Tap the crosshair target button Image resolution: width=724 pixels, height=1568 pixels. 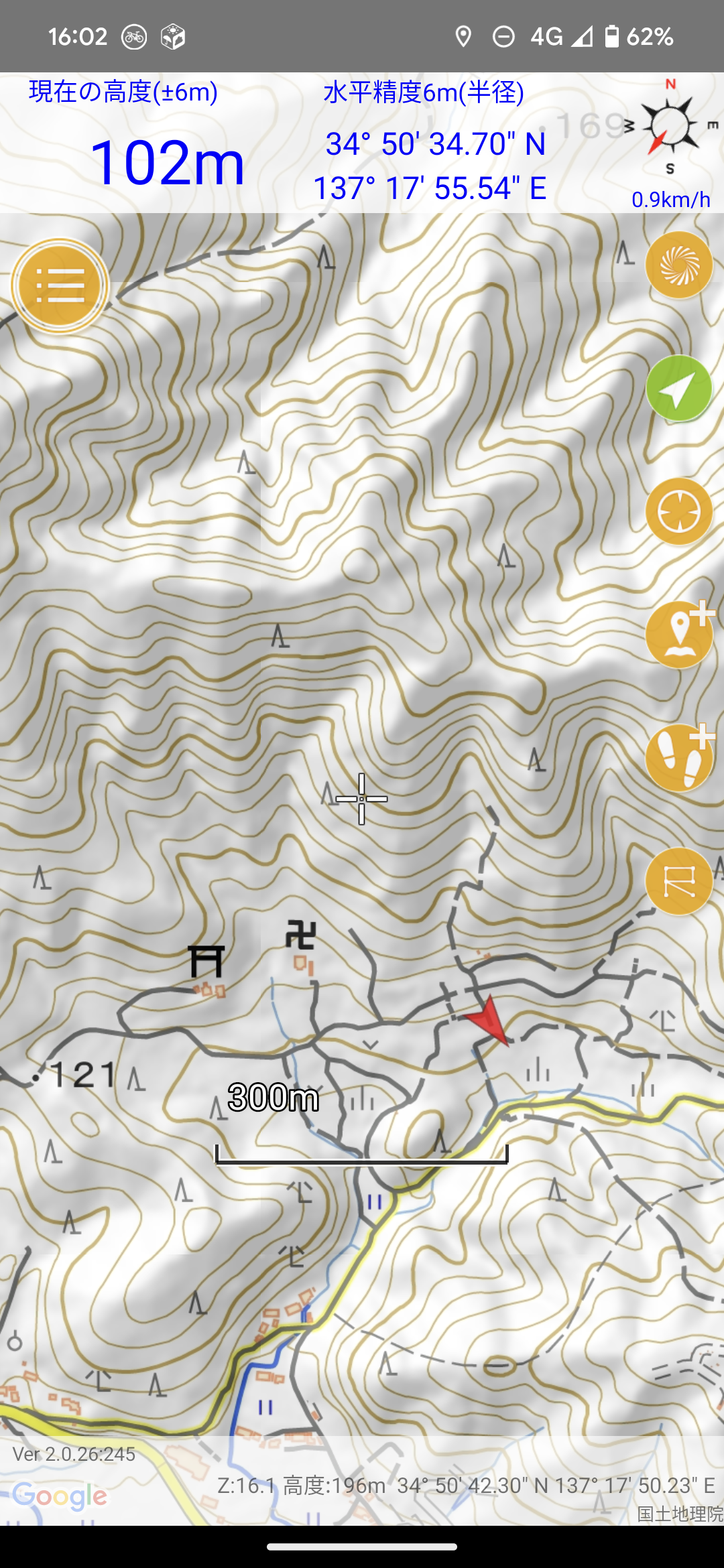coord(678,512)
